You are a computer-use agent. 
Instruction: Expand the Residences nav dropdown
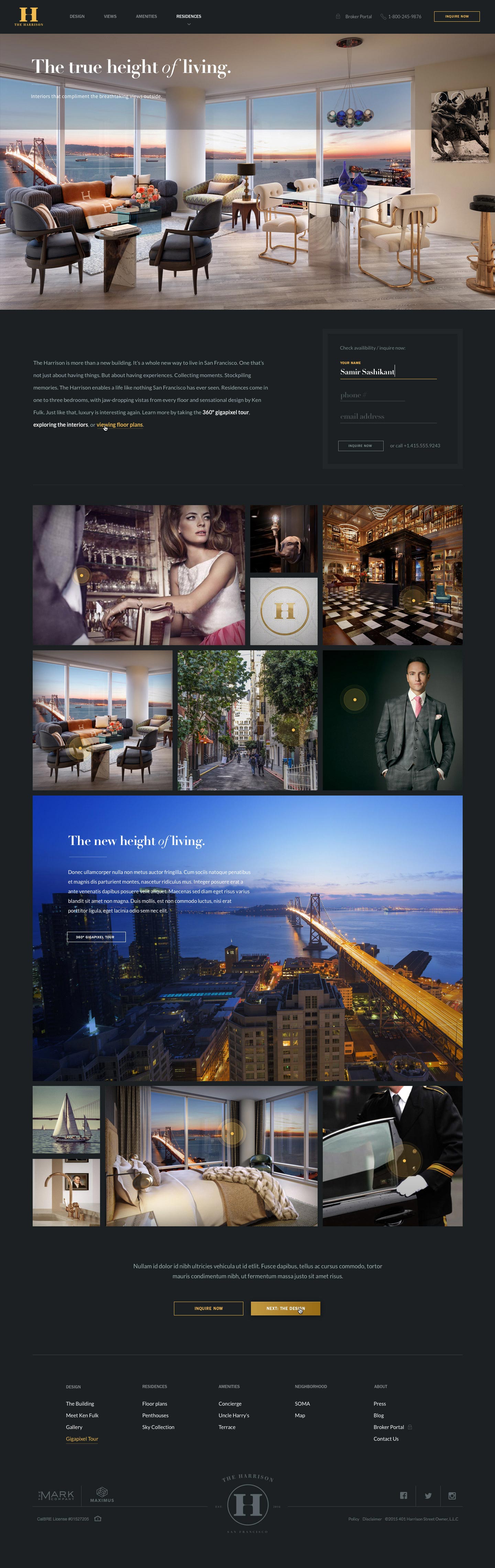point(188,17)
